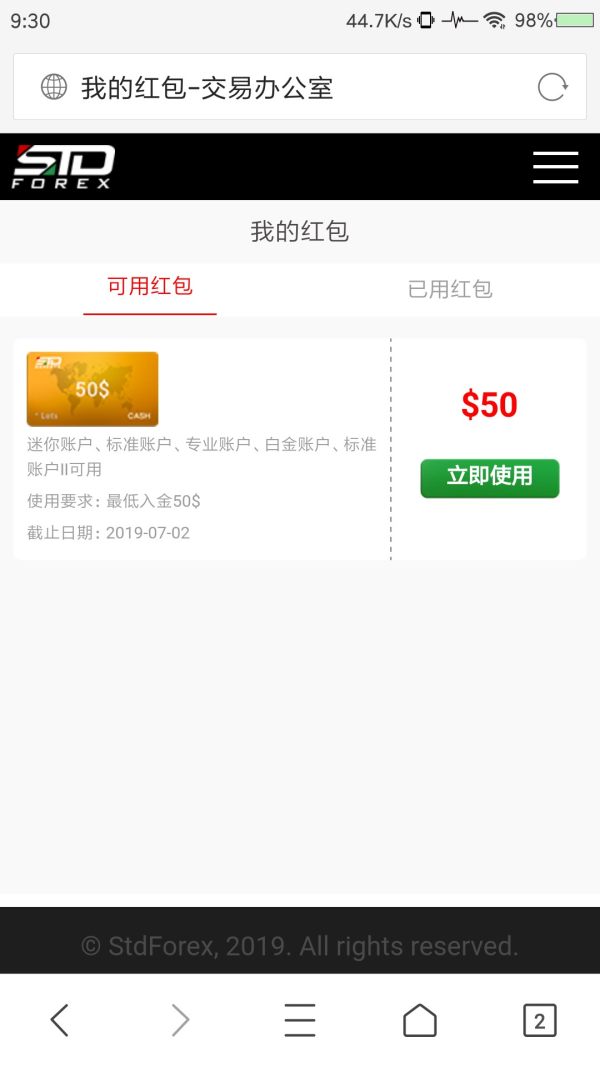Reload the page with the refresh icon
600x1067 pixels.
552,88
